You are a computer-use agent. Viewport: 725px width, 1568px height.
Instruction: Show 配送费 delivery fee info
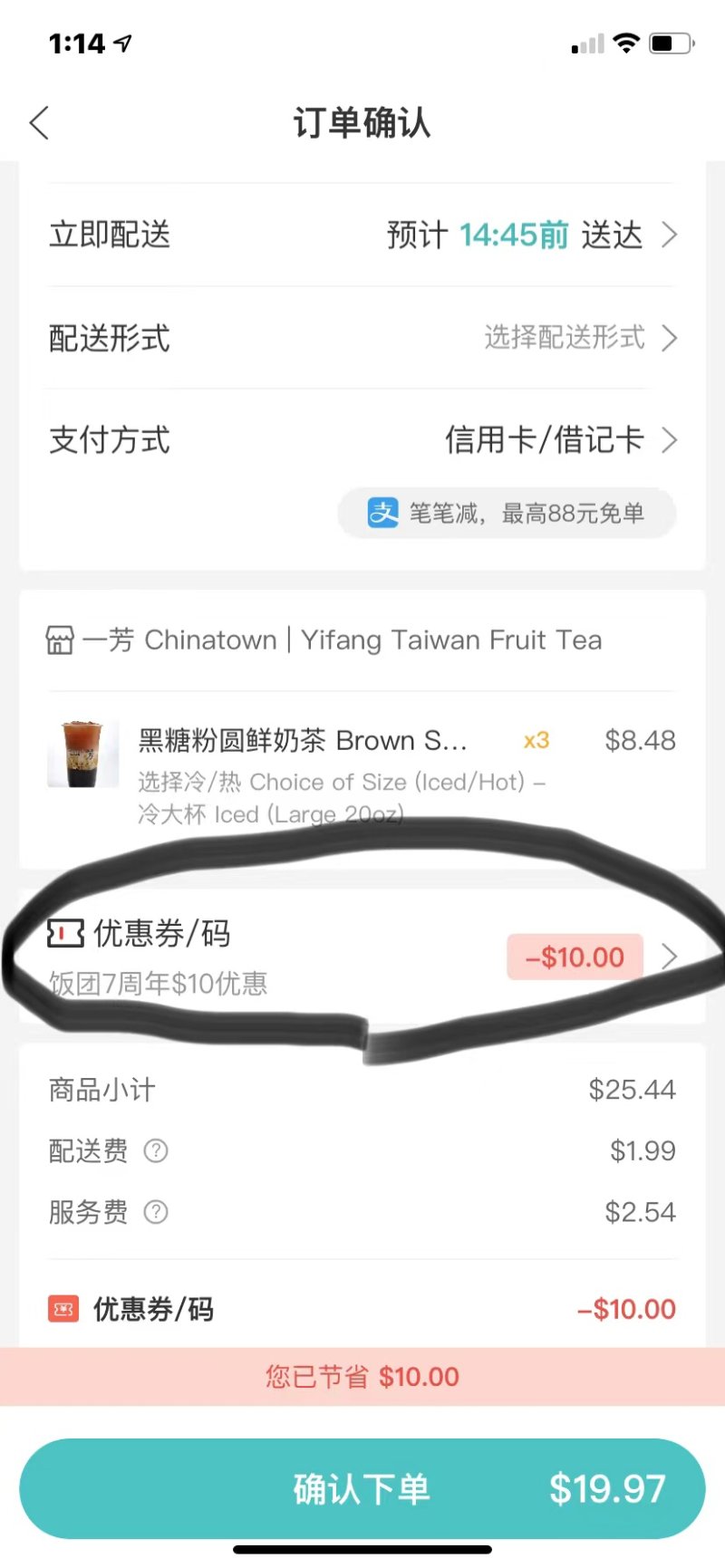(156, 1151)
